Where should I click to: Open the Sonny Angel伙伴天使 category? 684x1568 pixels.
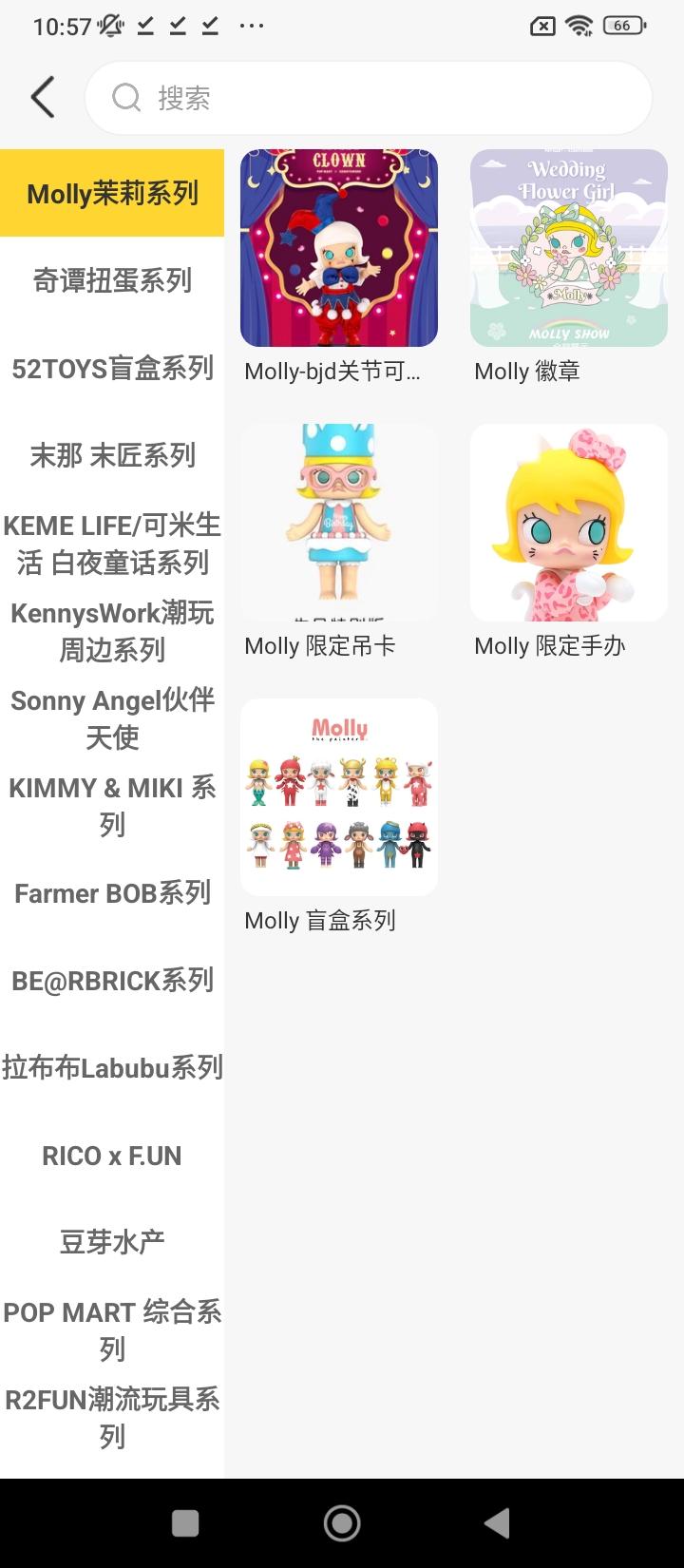click(111, 718)
